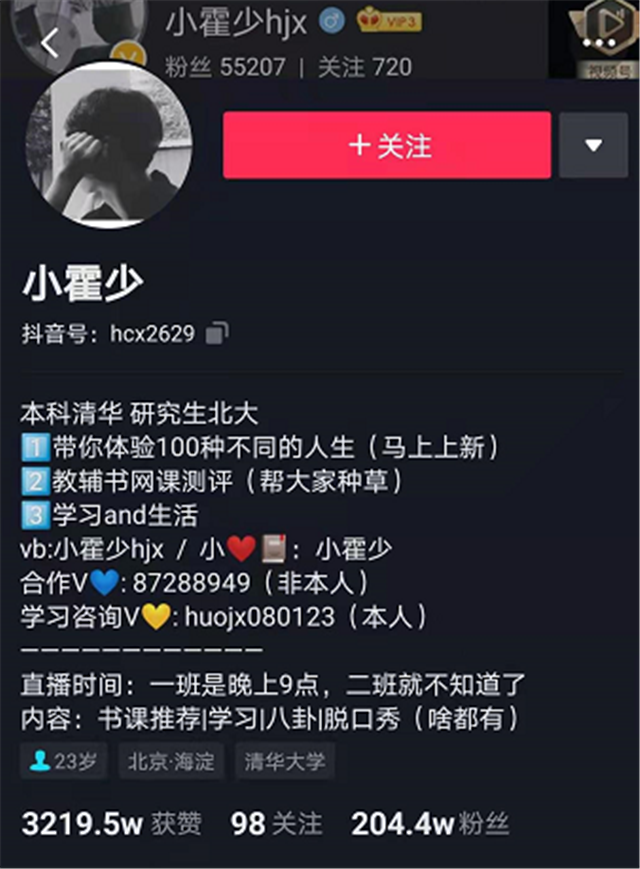Viewport: 640px width, 869px height.
Task: Follow 小霍少 with the red 关注 button
Action: [387, 145]
